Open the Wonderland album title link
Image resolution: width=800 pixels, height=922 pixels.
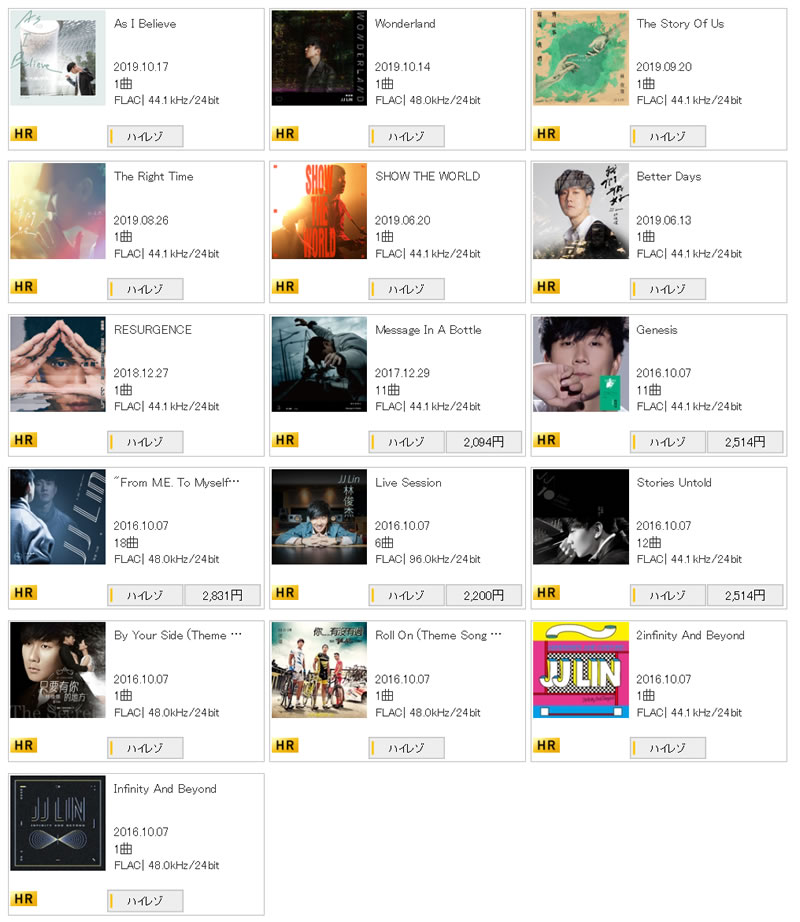(x=403, y=23)
